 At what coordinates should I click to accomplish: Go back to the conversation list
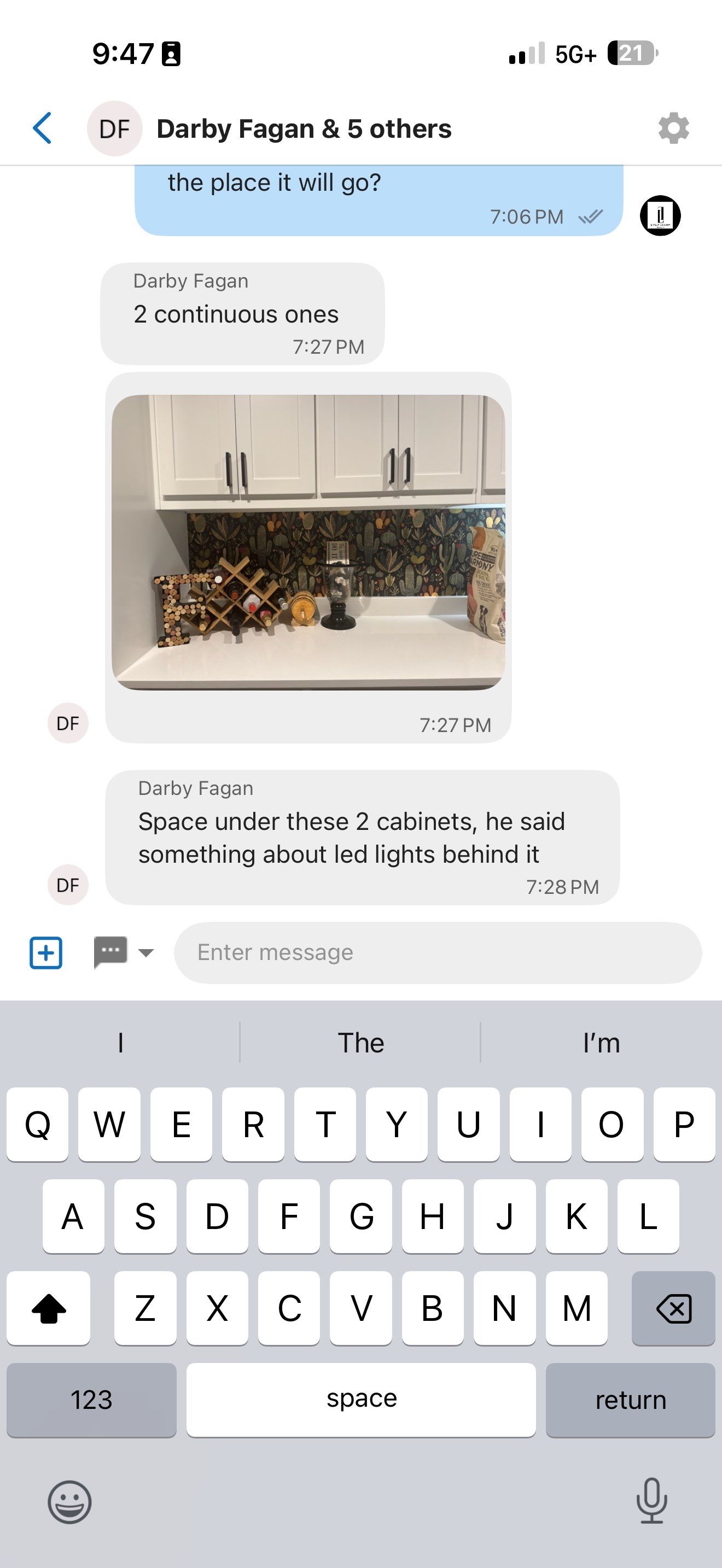tap(43, 128)
